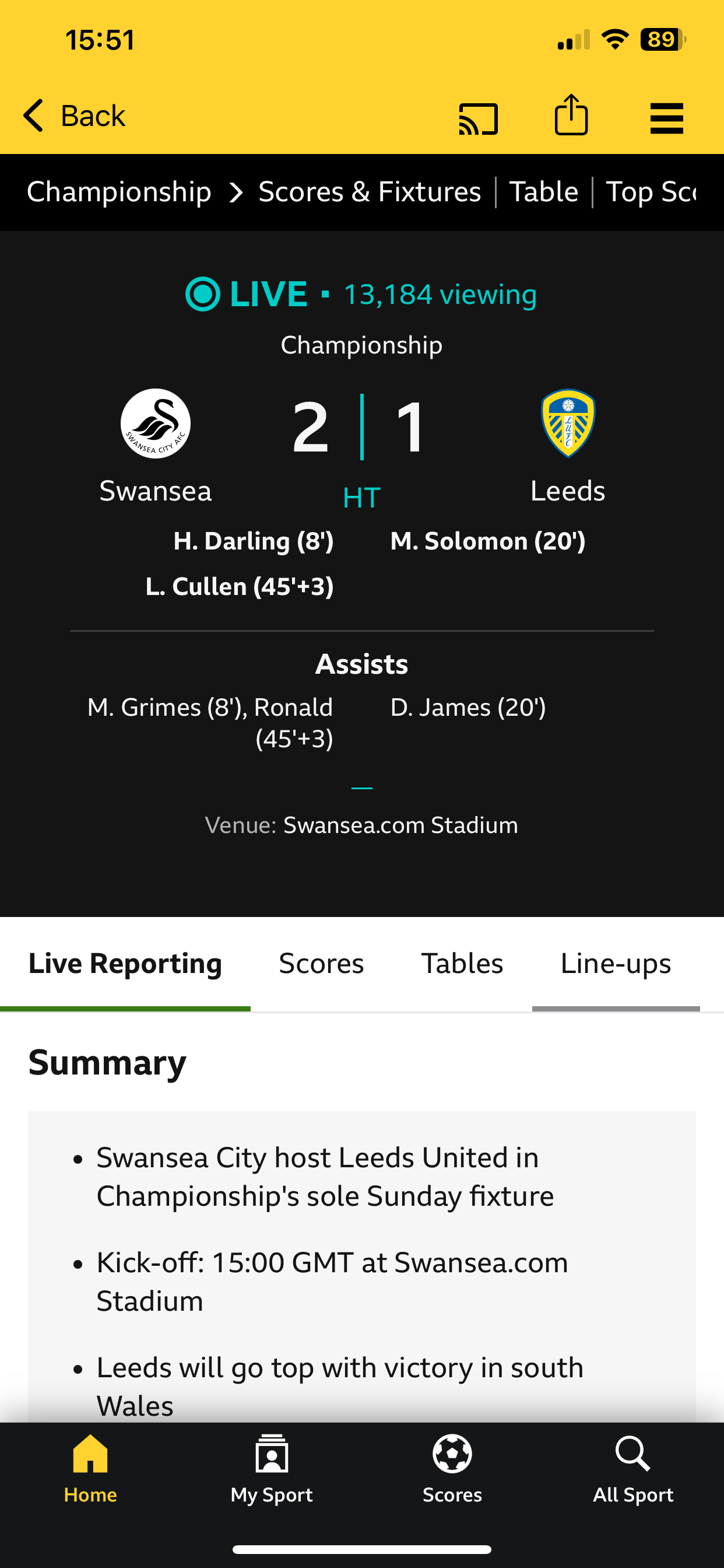Viewport: 724px width, 1568px height.
Task: Open the Championship Table link
Action: 543,192
